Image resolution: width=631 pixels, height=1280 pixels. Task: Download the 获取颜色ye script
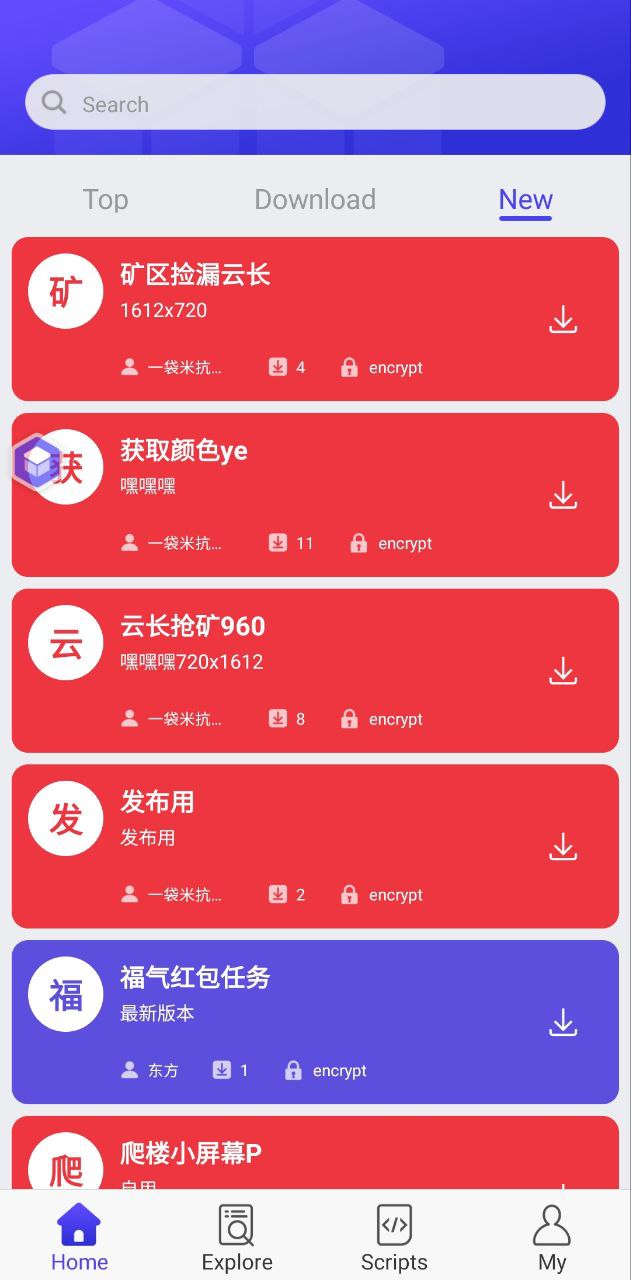click(563, 496)
